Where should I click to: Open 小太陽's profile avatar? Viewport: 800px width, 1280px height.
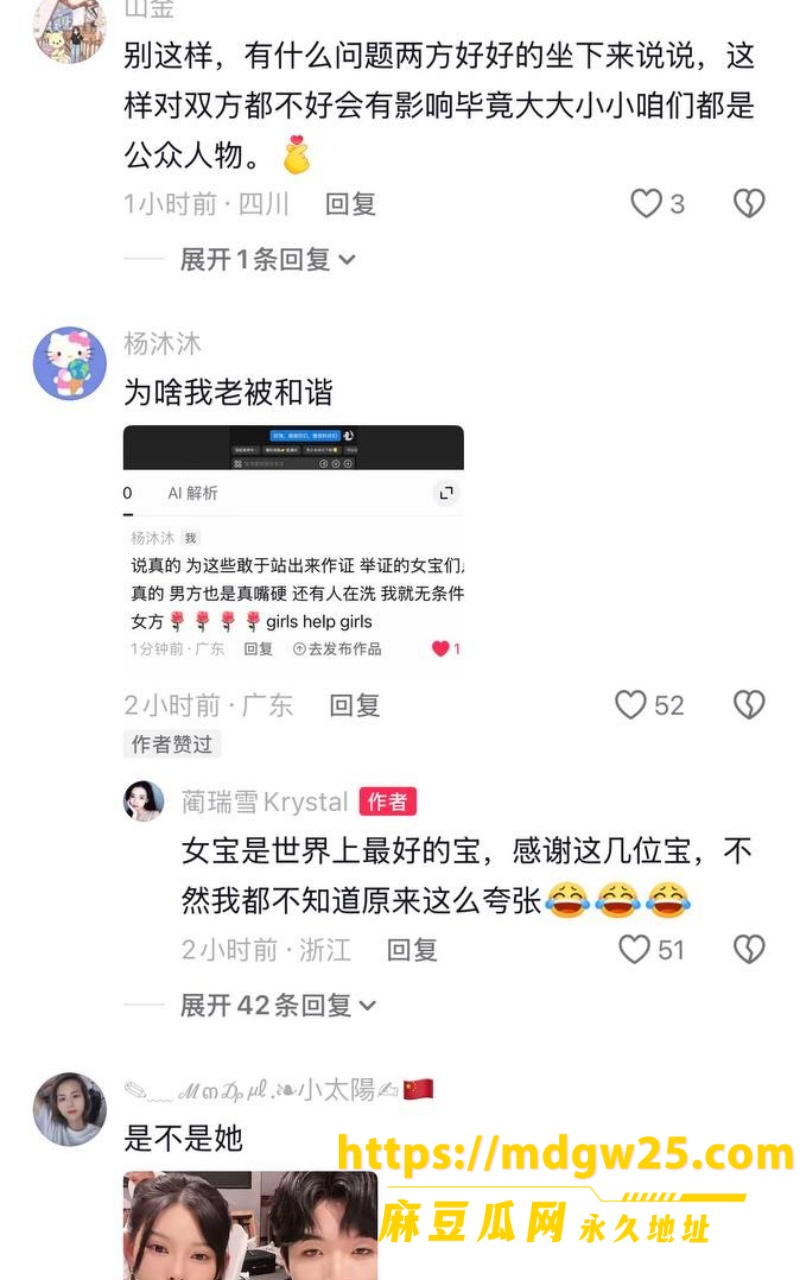coord(70,1109)
